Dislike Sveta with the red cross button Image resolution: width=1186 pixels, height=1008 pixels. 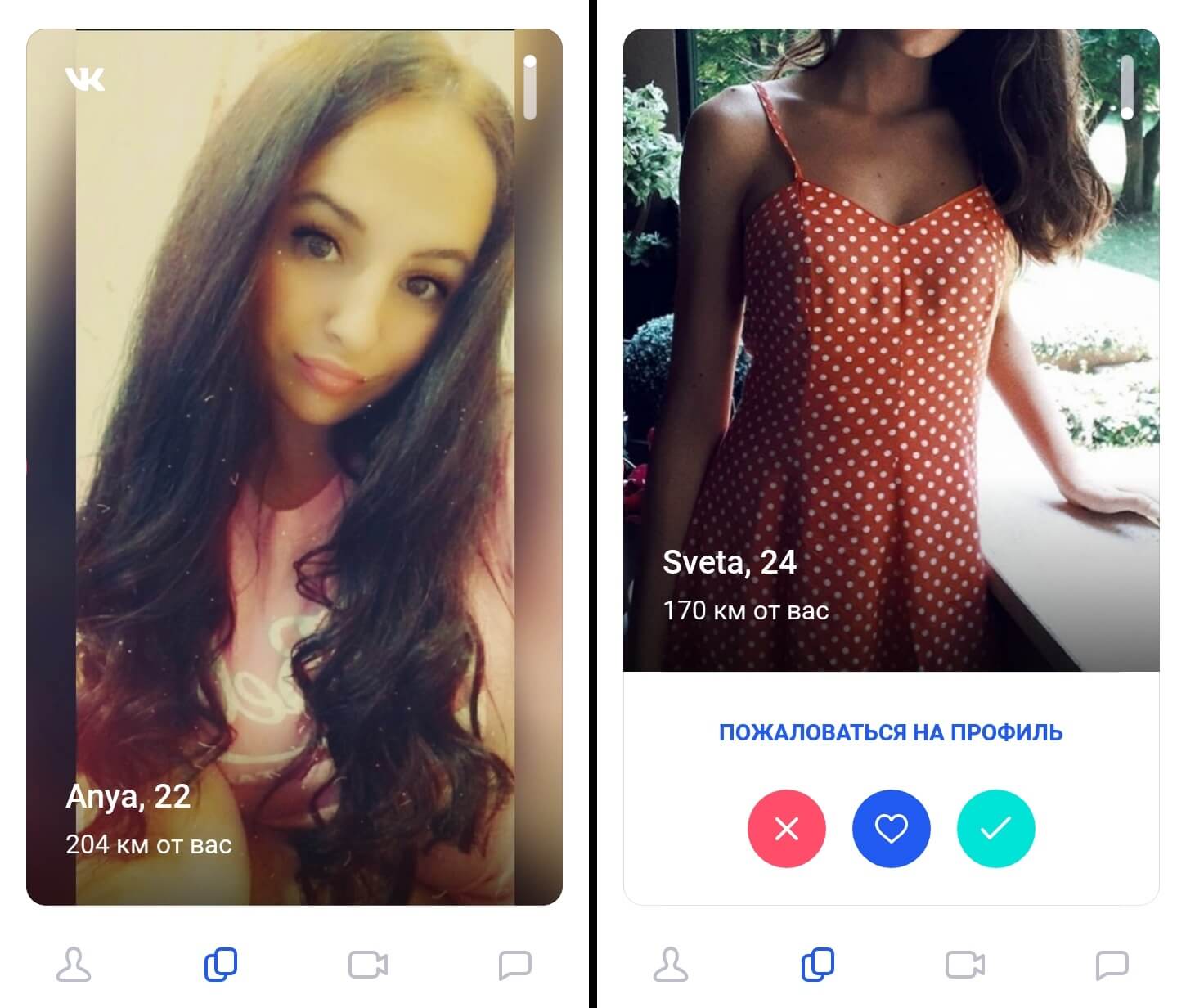click(x=786, y=829)
